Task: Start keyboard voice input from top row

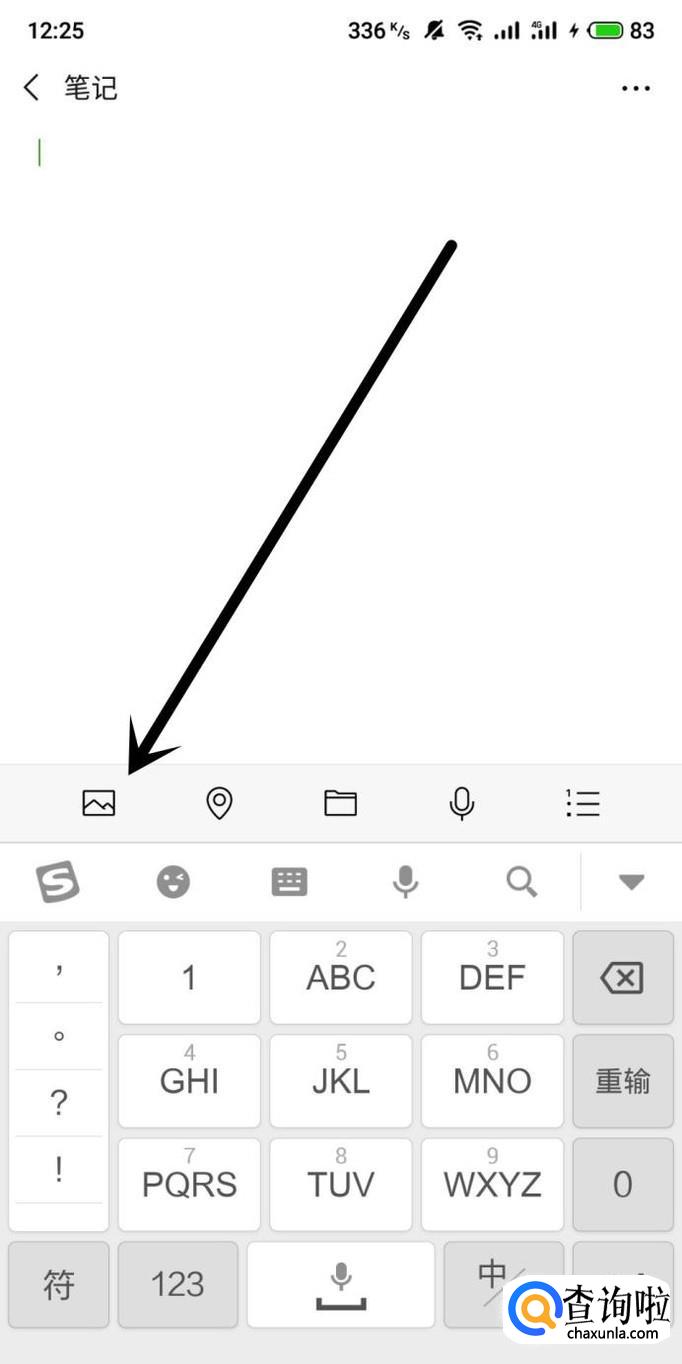Action: [405, 882]
